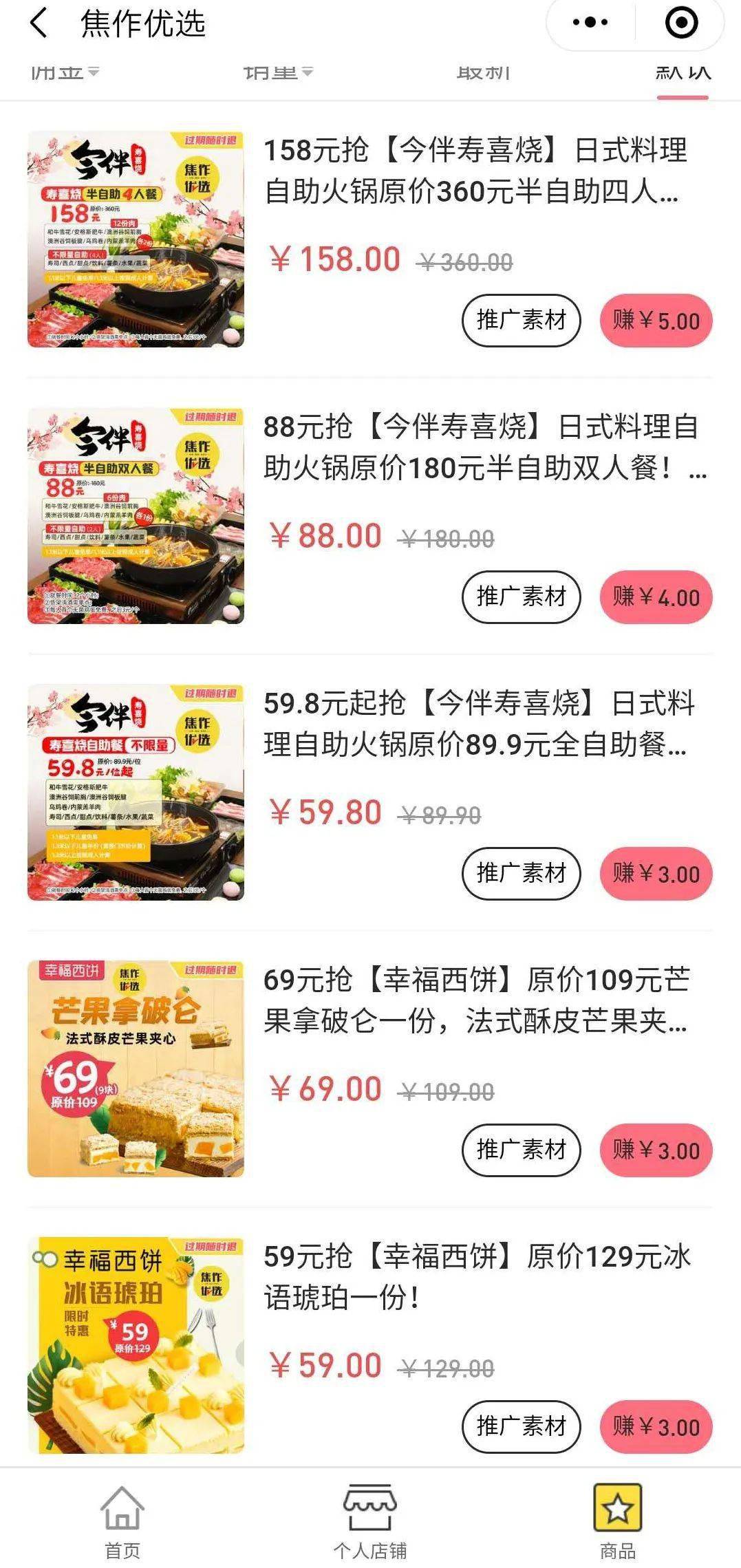The height and width of the screenshot is (1568, 741).
Task: Go back using the top arrow
Action: [x=39, y=23]
